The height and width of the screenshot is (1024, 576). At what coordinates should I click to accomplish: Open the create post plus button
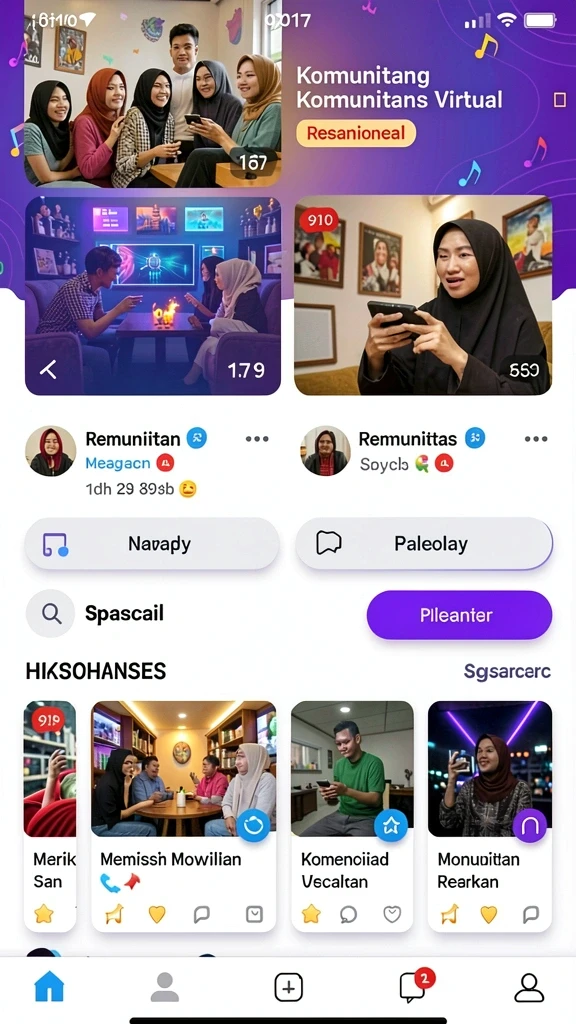click(288, 987)
